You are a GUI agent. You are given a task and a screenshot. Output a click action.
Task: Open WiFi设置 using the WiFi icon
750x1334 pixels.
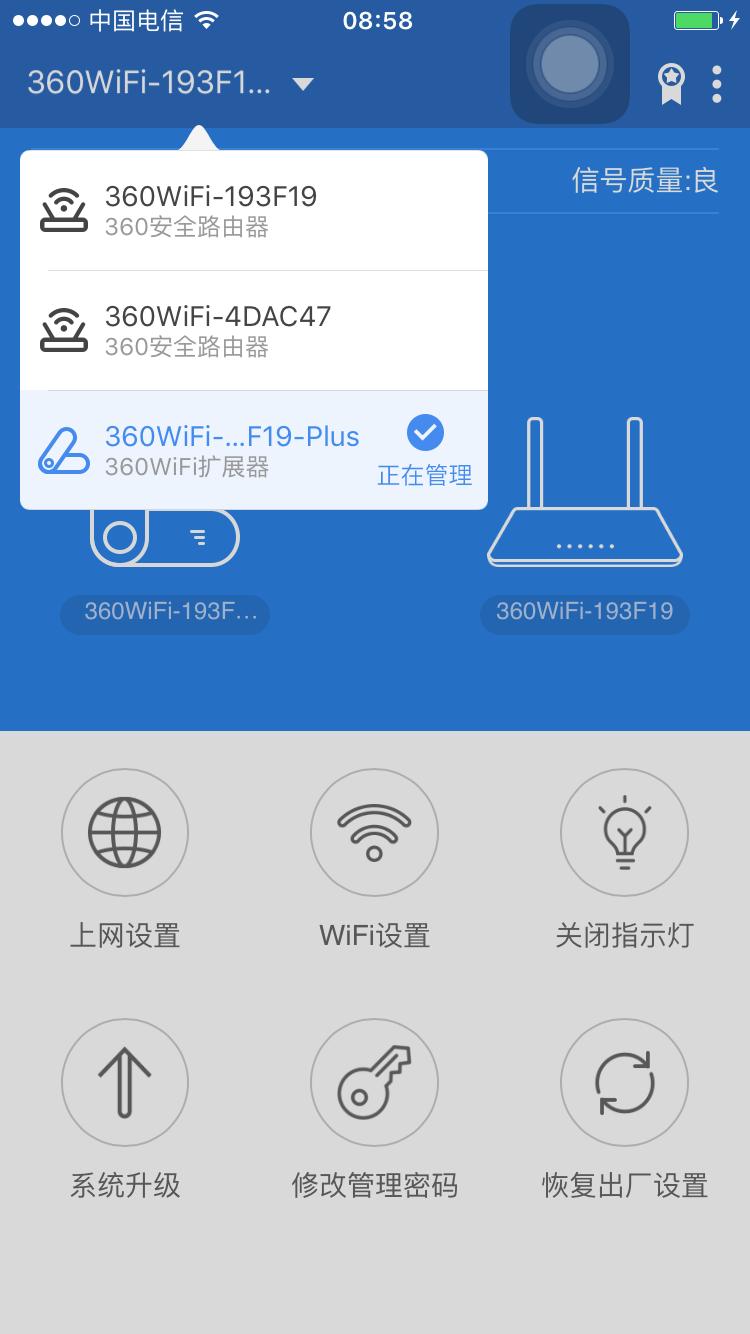tap(374, 832)
